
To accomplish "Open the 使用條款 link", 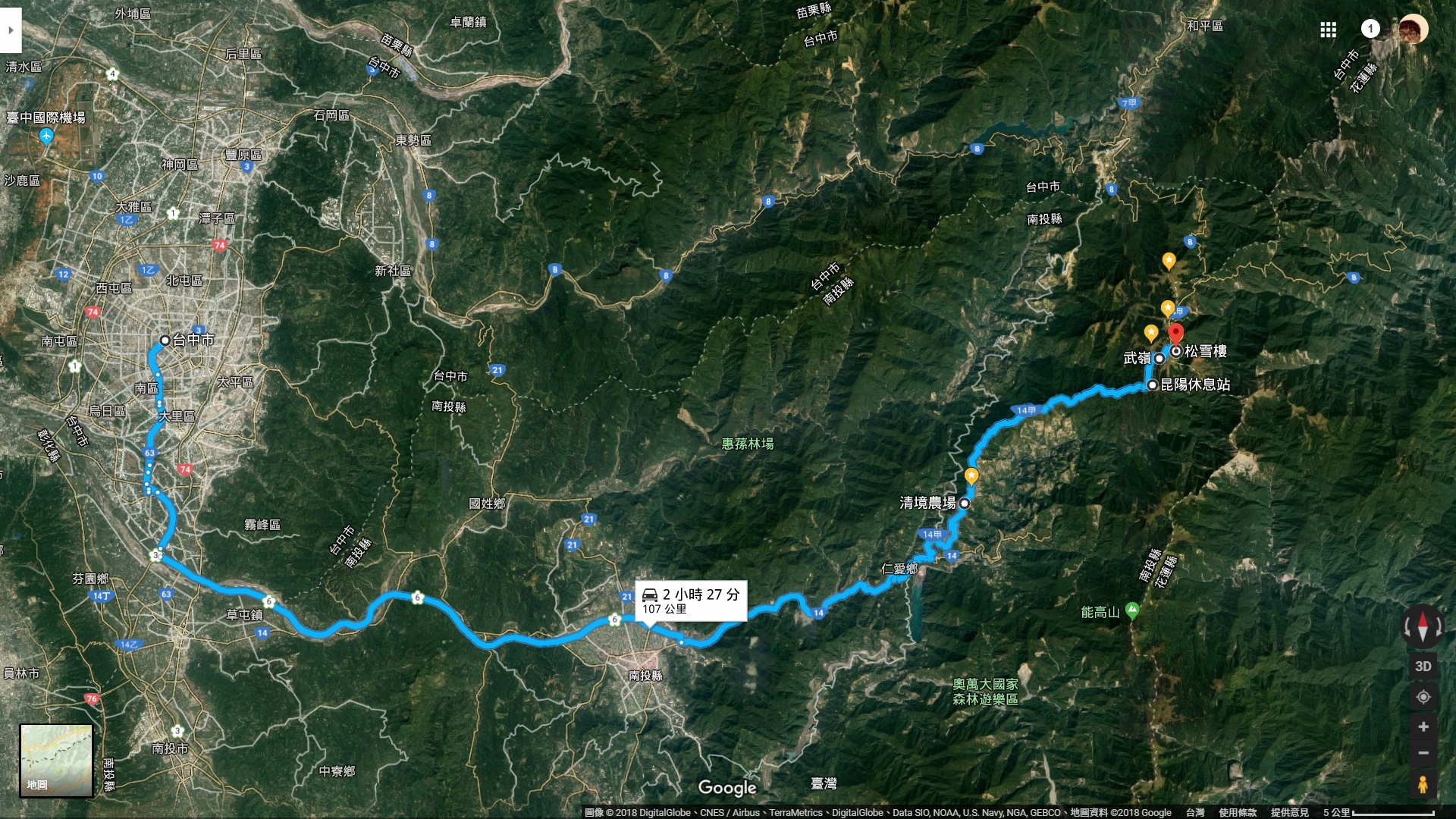I will coord(1237,812).
